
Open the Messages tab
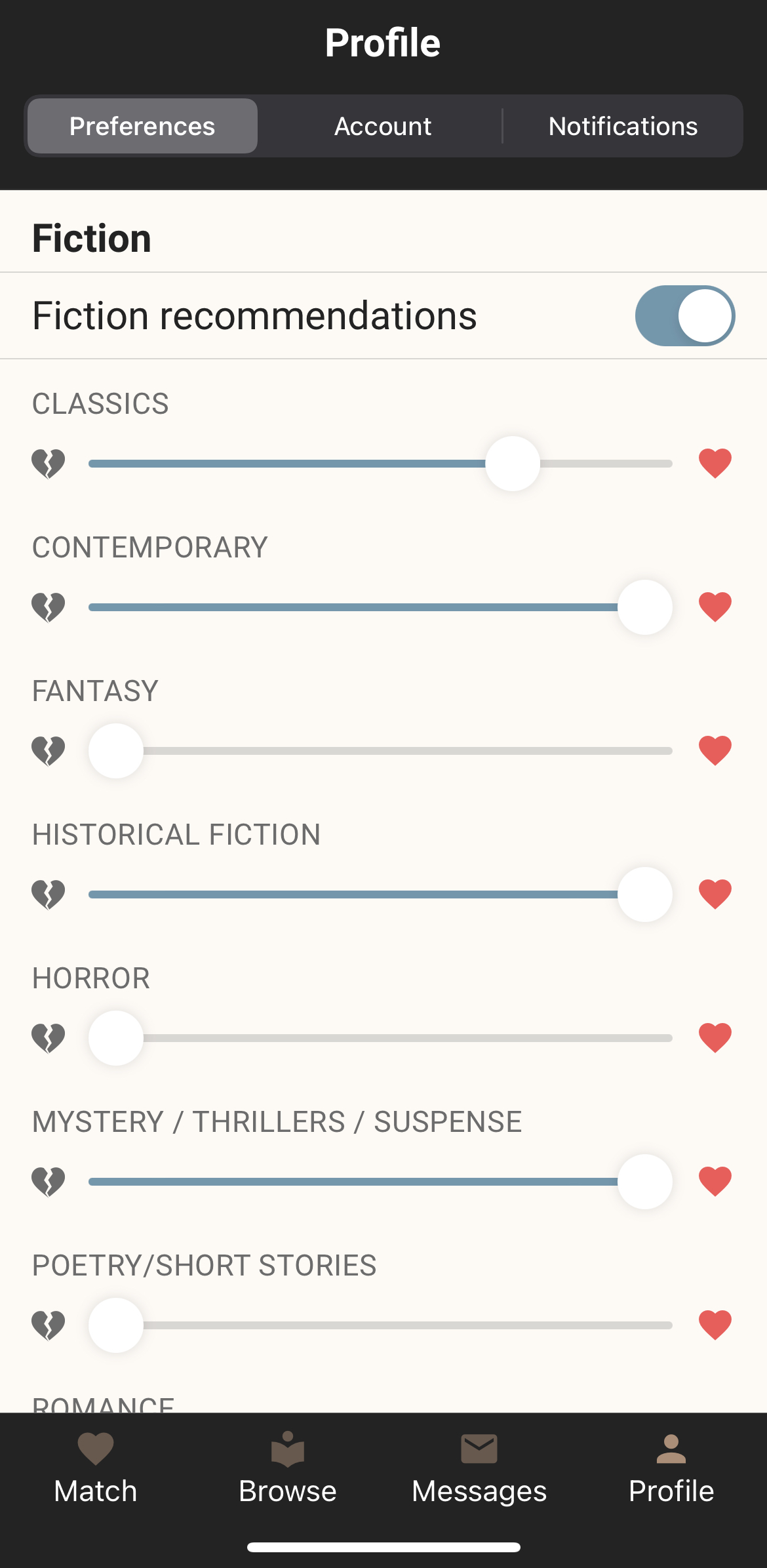pos(479,1469)
